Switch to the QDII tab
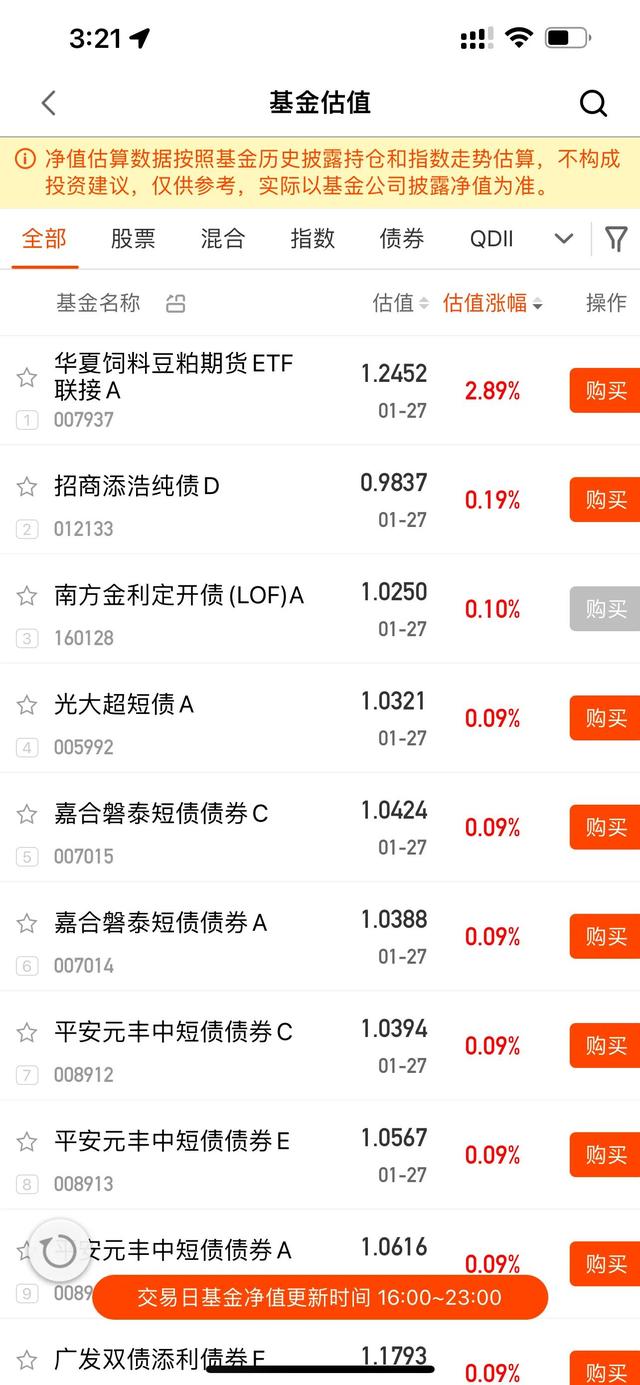 tap(491, 239)
